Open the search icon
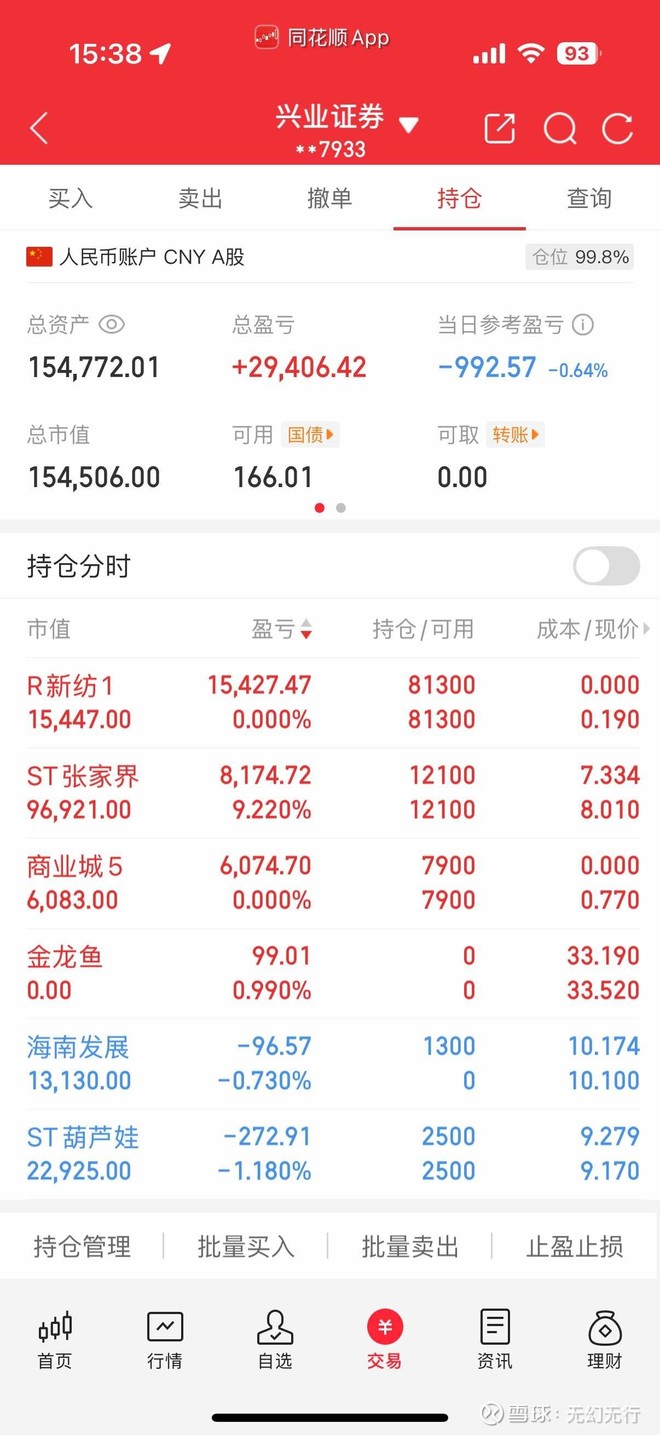This screenshot has height=1435, width=660. [560, 128]
